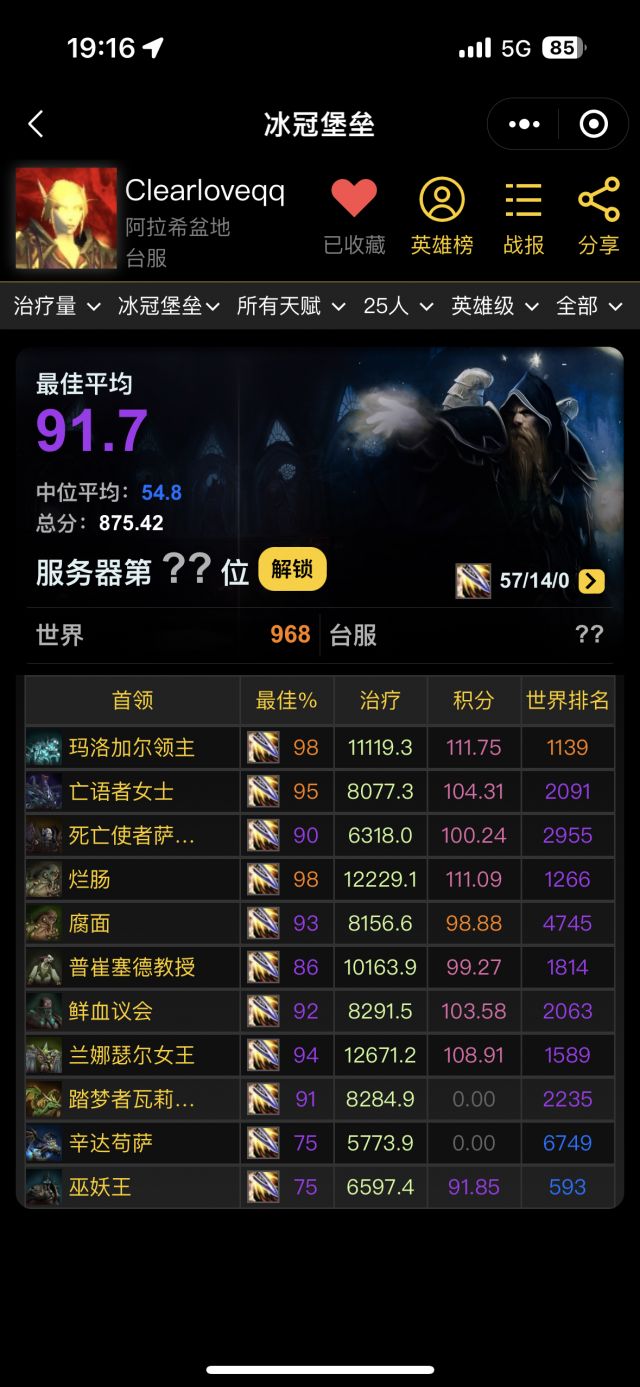Expand the 全部 filter dropdown

[589, 306]
